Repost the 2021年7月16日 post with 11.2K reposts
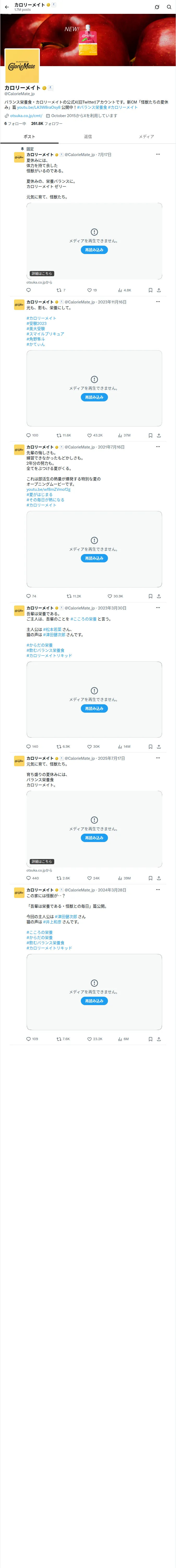This screenshot has height=1568, width=176. (x=74, y=596)
